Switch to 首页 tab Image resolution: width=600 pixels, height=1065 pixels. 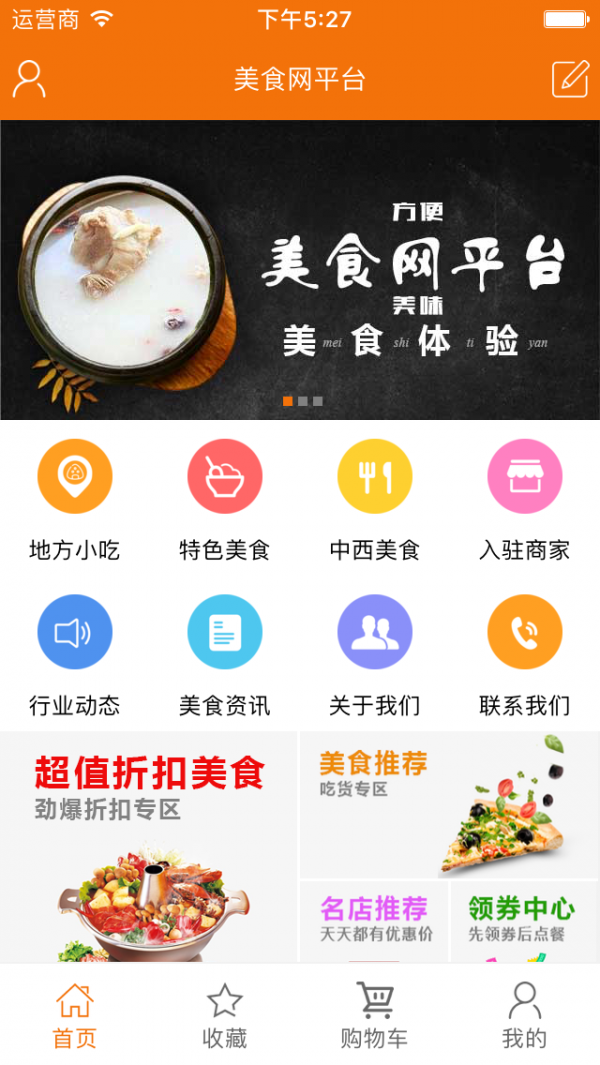click(75, 1015)
